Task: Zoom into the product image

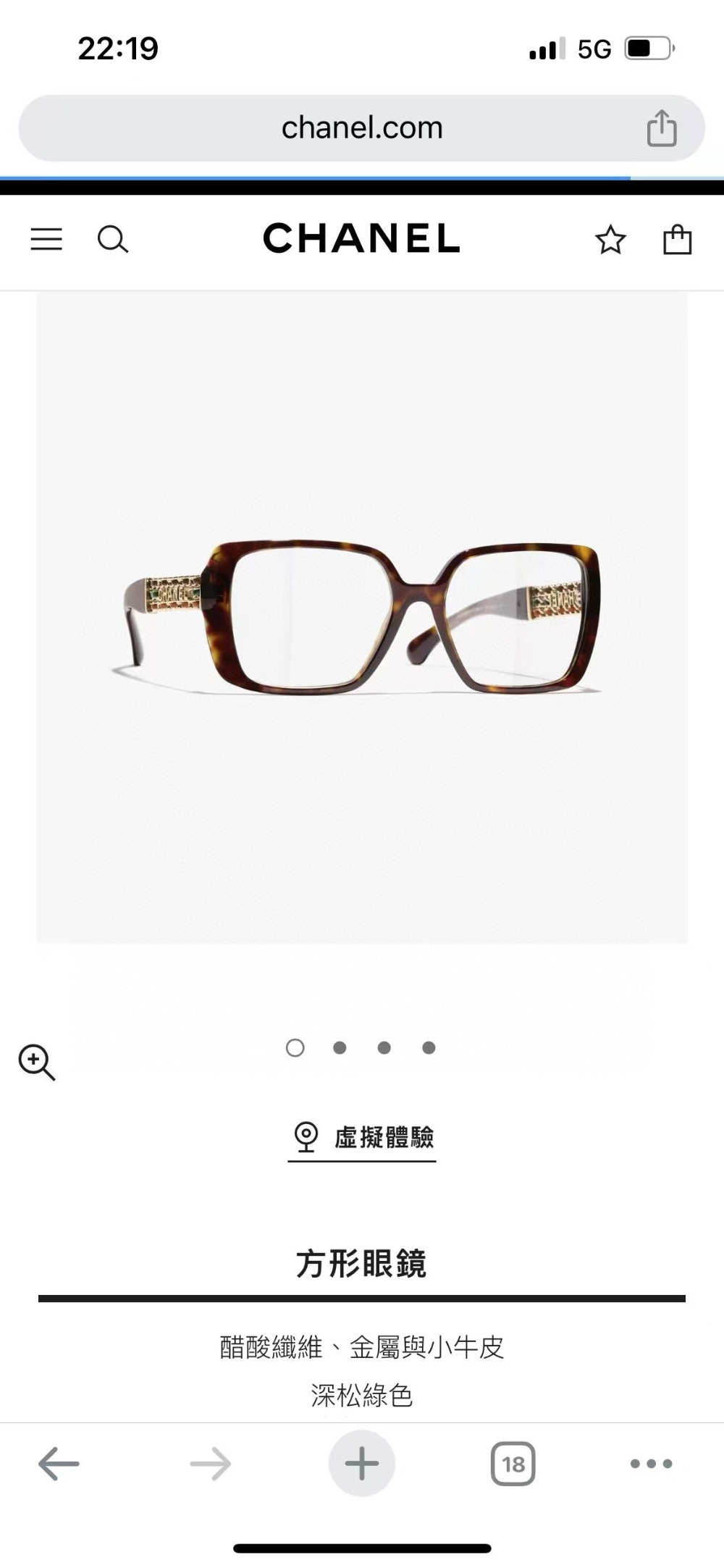Action: pyautogui.click(x=37, y=1062)
